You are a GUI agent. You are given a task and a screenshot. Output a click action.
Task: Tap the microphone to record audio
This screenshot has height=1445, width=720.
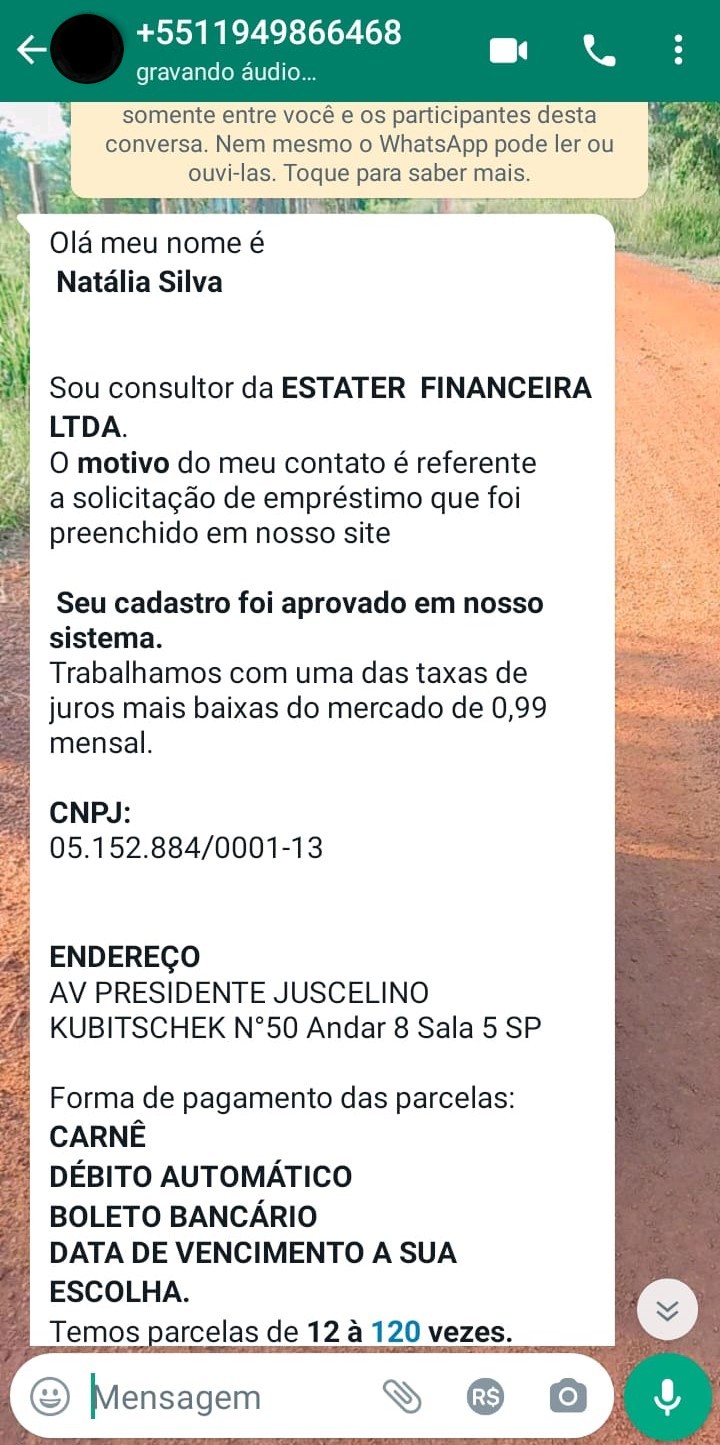(x=668, y=1397)
